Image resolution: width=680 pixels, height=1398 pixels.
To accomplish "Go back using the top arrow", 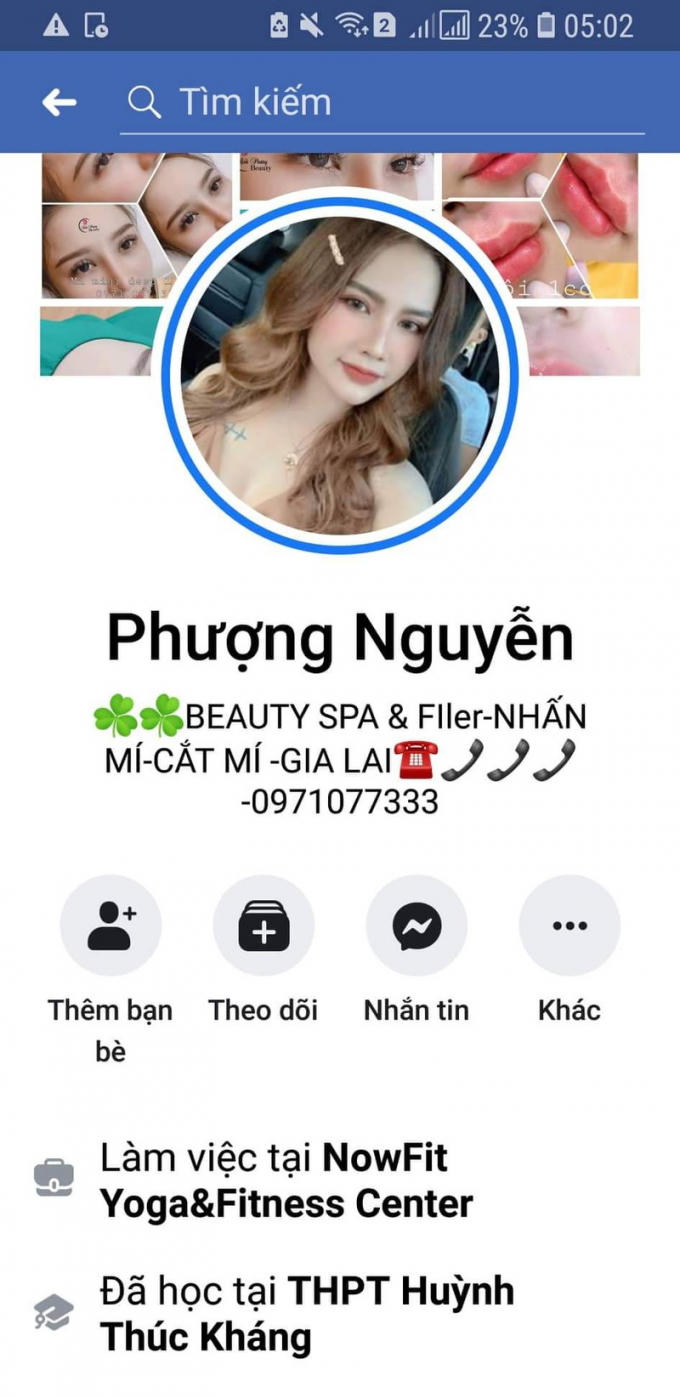I will point(59,102).
